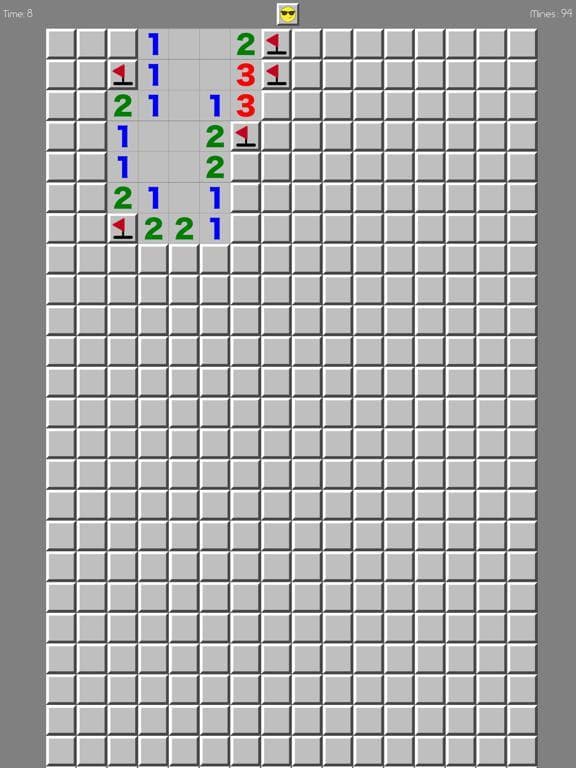Reveal the grid's top-left corner cell

(61, 44)
